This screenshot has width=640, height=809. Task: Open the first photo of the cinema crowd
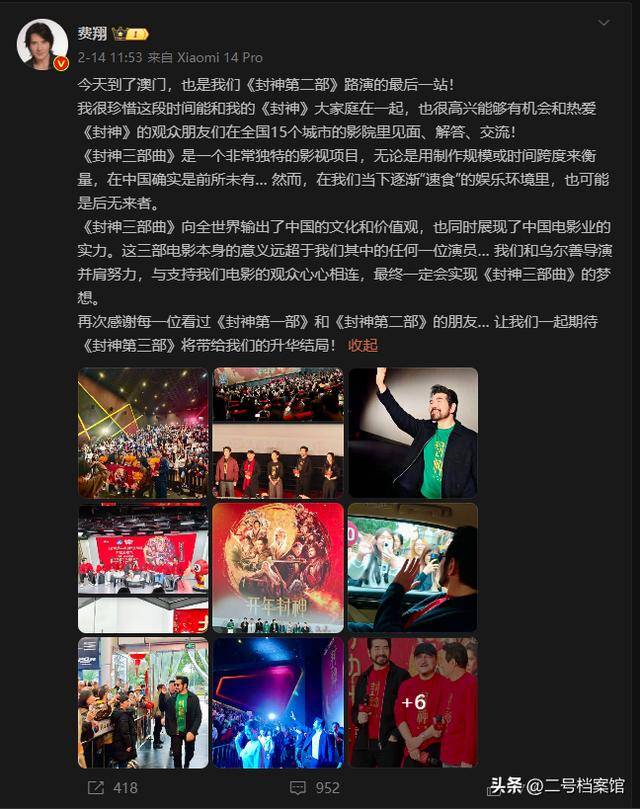[143, 432]
